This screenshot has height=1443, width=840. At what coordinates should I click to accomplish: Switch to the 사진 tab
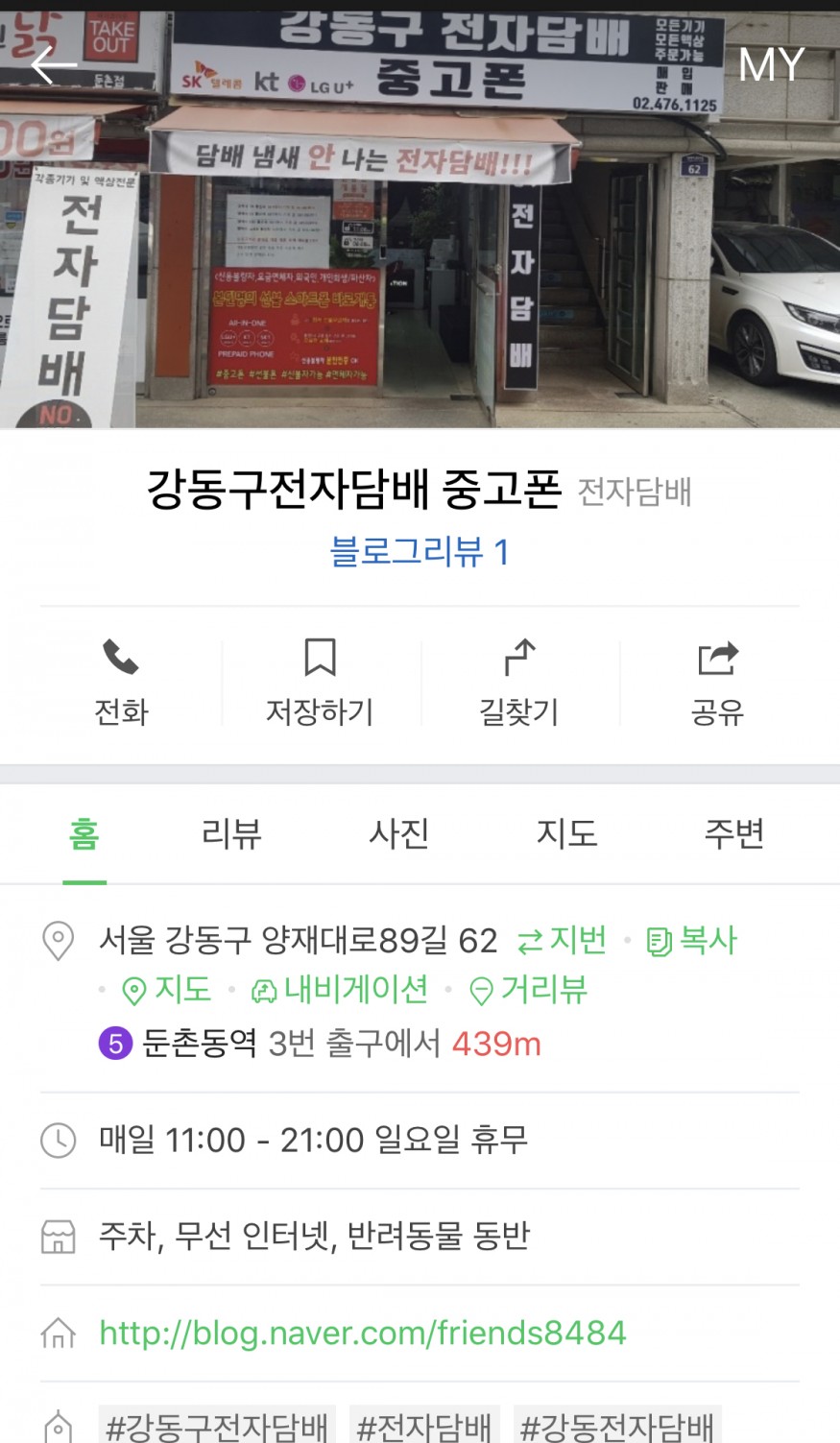pos(398,833)
